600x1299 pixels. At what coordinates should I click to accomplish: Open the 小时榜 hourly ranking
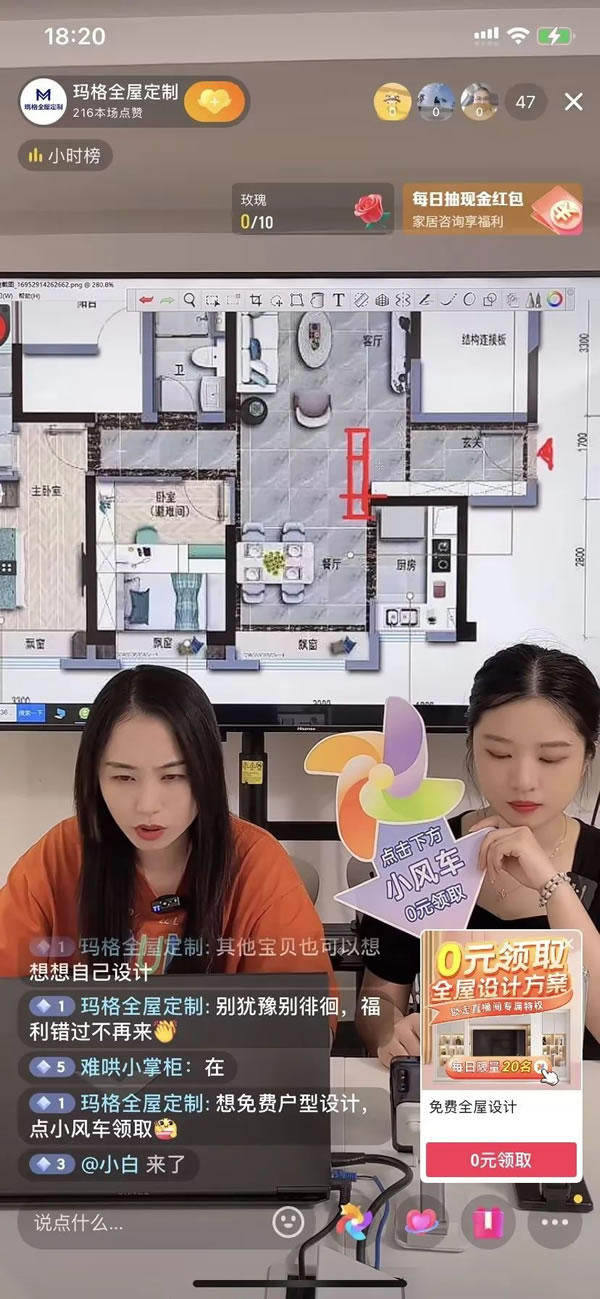pos(65,156)
